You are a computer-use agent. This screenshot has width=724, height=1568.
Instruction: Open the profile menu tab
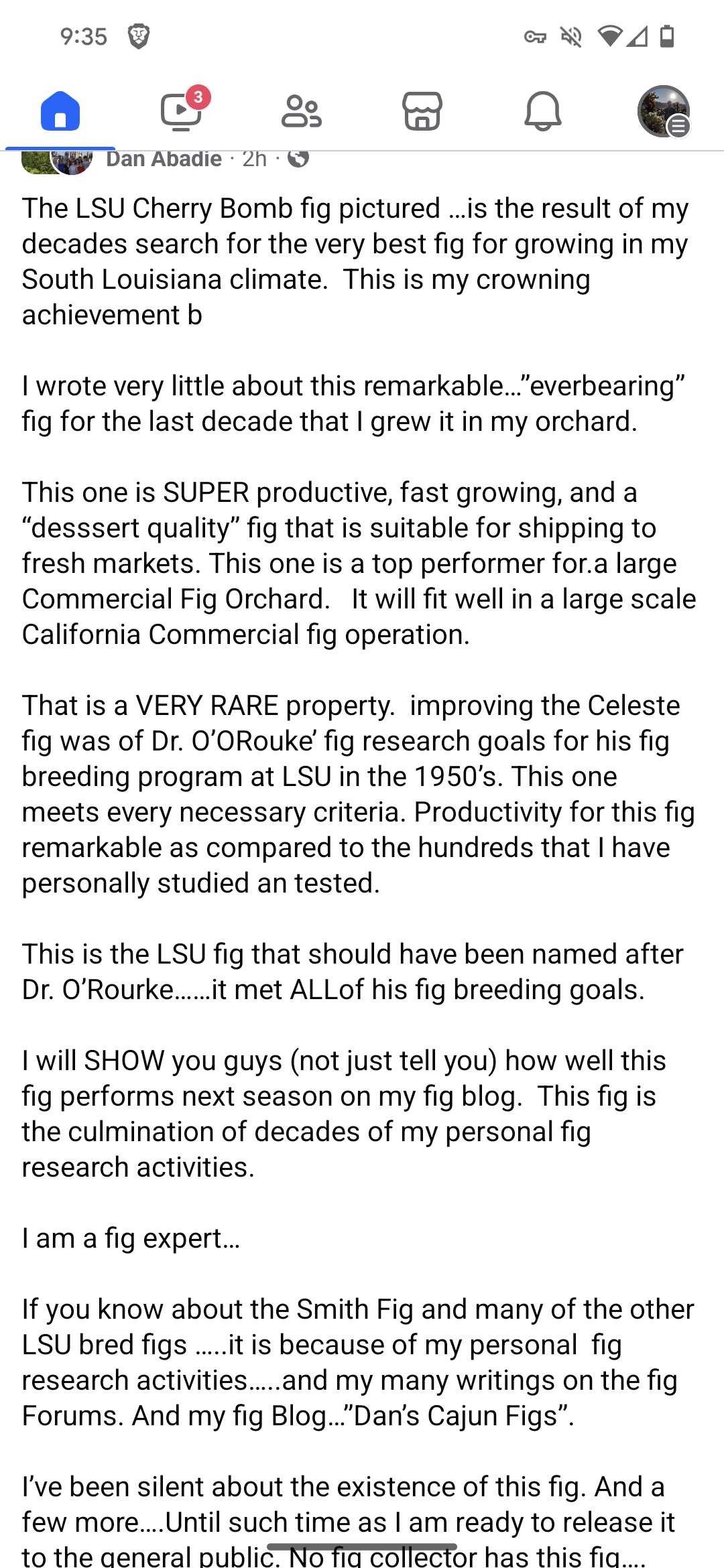click(664, 111)
